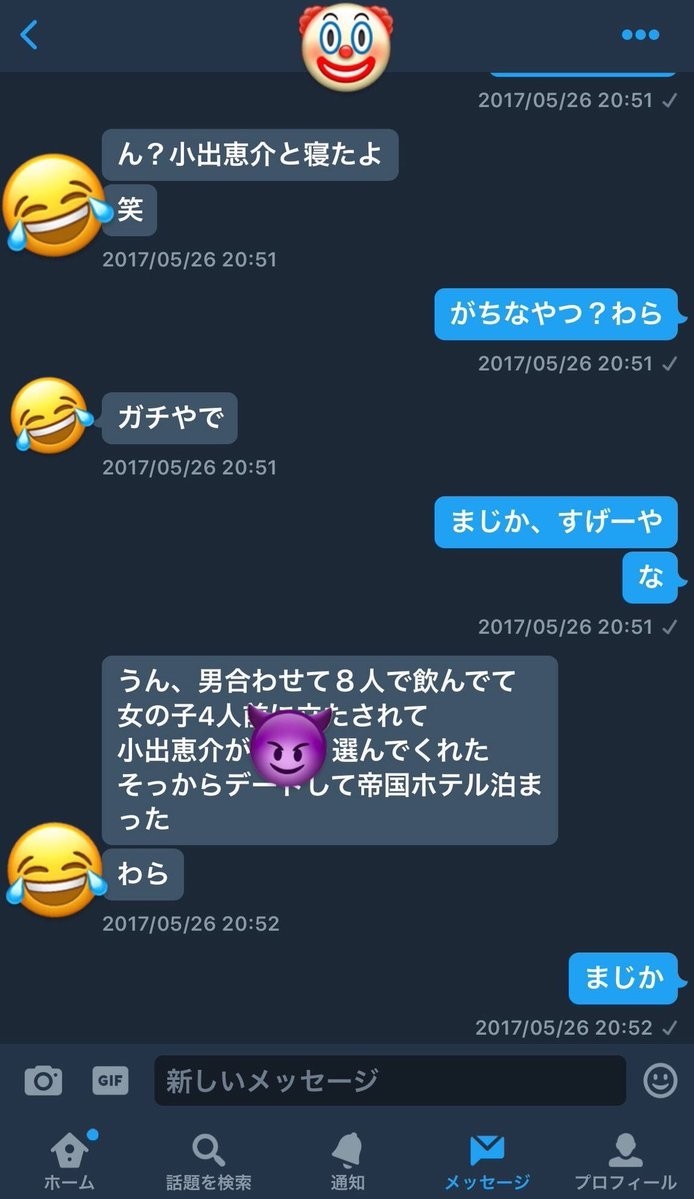Open the emoji picker smiley
694x1199 pixels.
click(x=660, y=1080)
